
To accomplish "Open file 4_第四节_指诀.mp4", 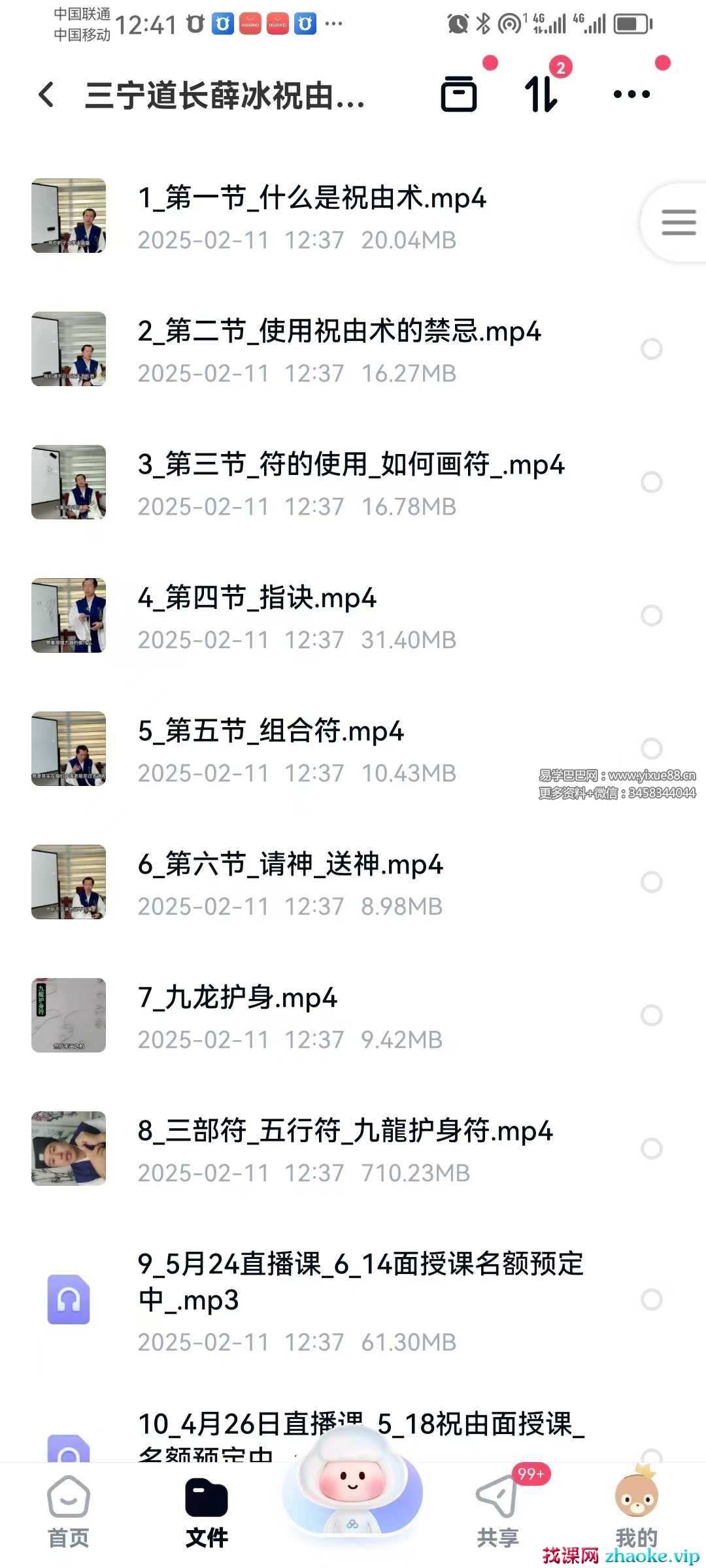I will pos(257,598).
